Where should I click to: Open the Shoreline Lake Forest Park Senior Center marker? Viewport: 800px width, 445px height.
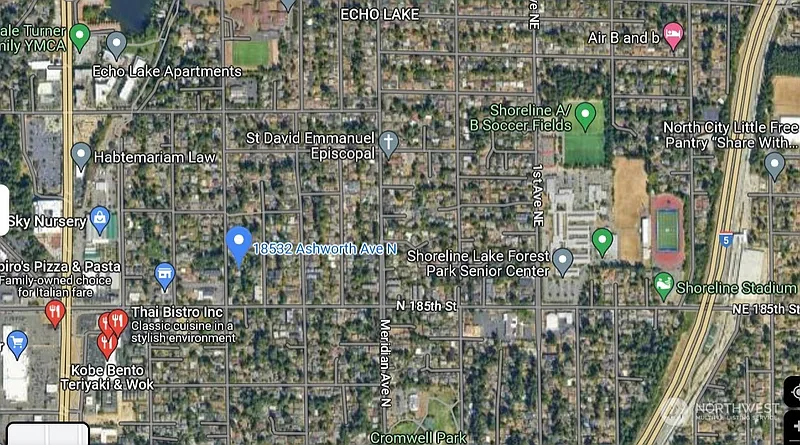563,262
